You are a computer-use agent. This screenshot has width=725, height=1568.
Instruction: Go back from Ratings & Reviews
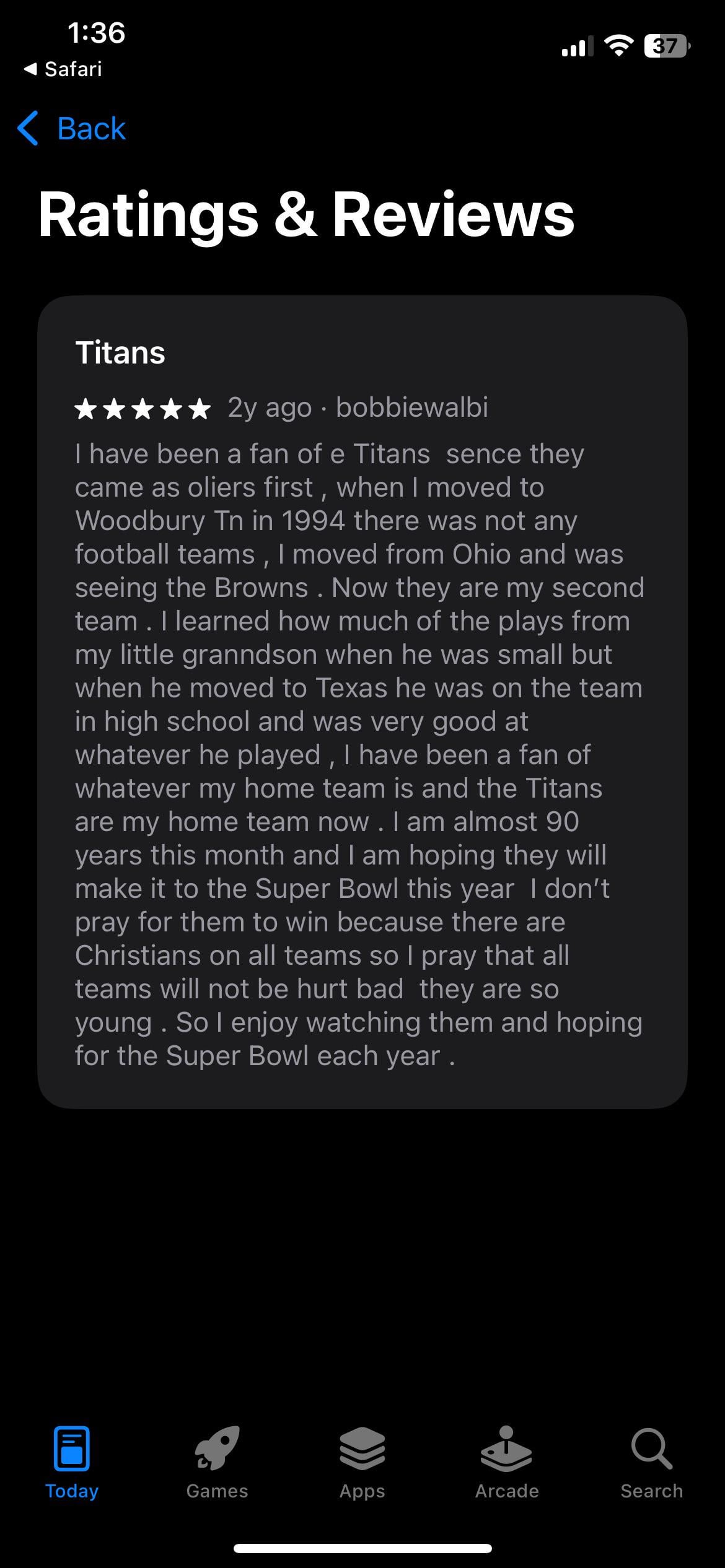tap(72, 129)
